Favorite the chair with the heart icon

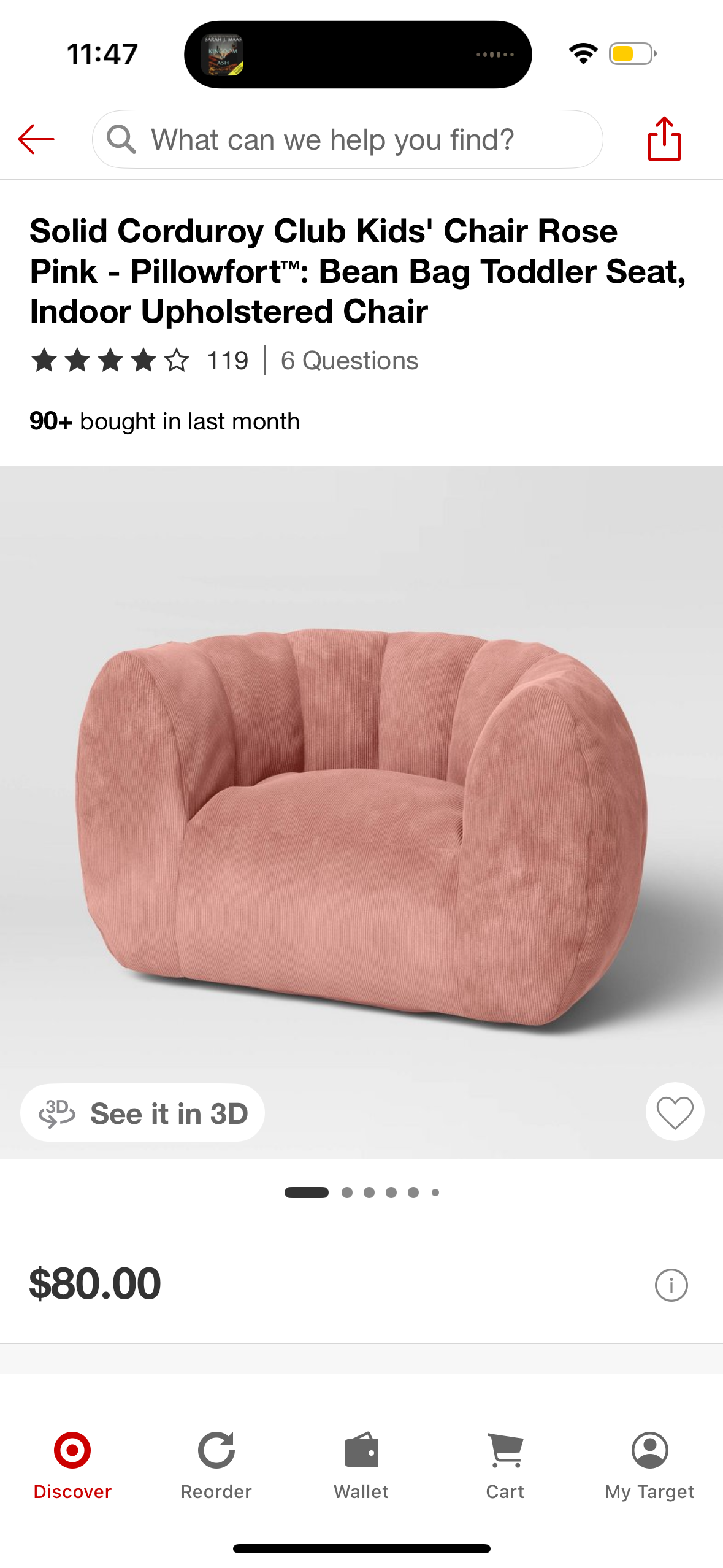coord(675,1112)
